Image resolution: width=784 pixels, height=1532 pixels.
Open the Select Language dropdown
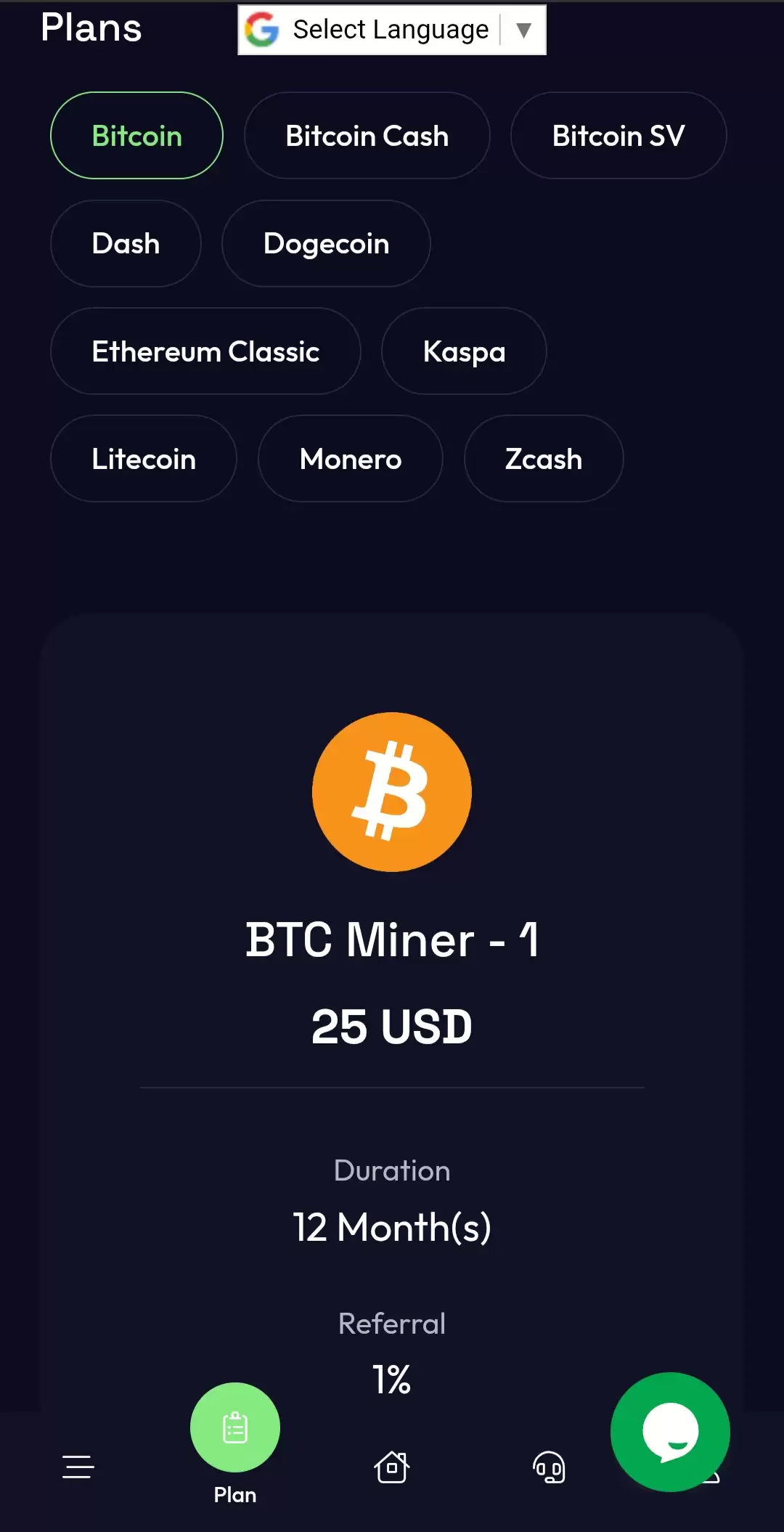(x=392, y=30)
